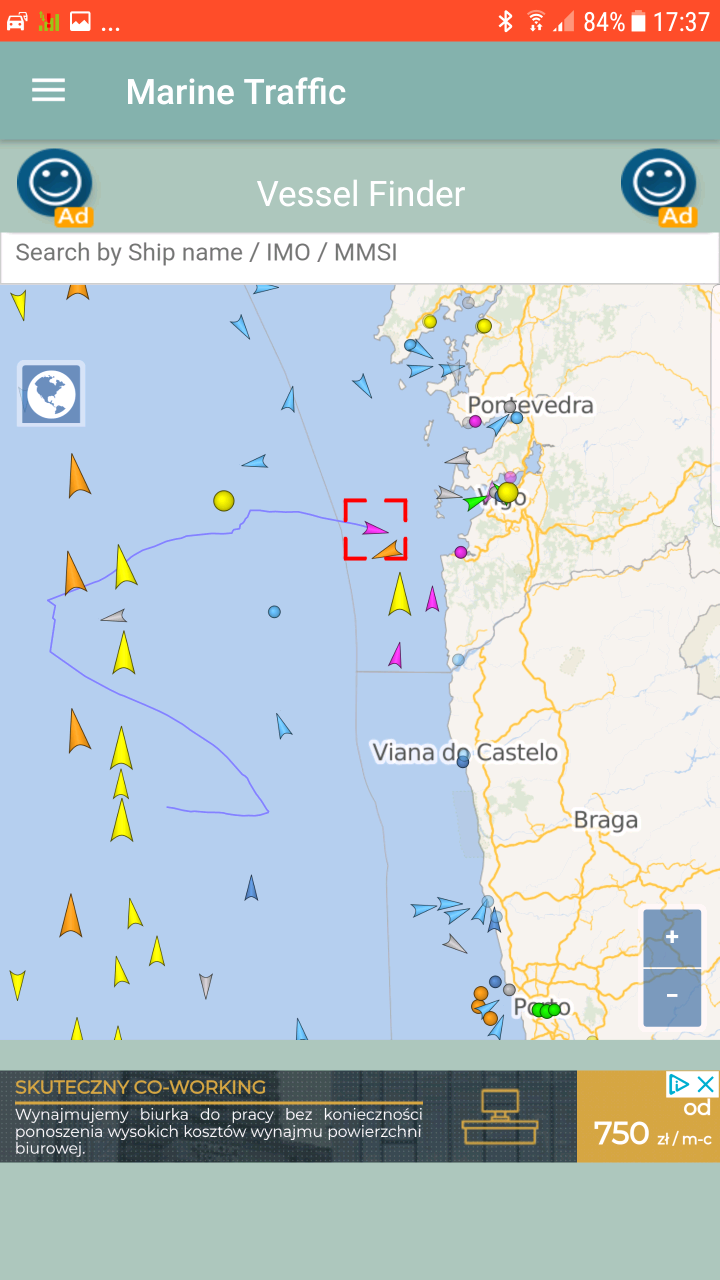Select the pink vessel inside the red brackets

[x=375, y=528]
